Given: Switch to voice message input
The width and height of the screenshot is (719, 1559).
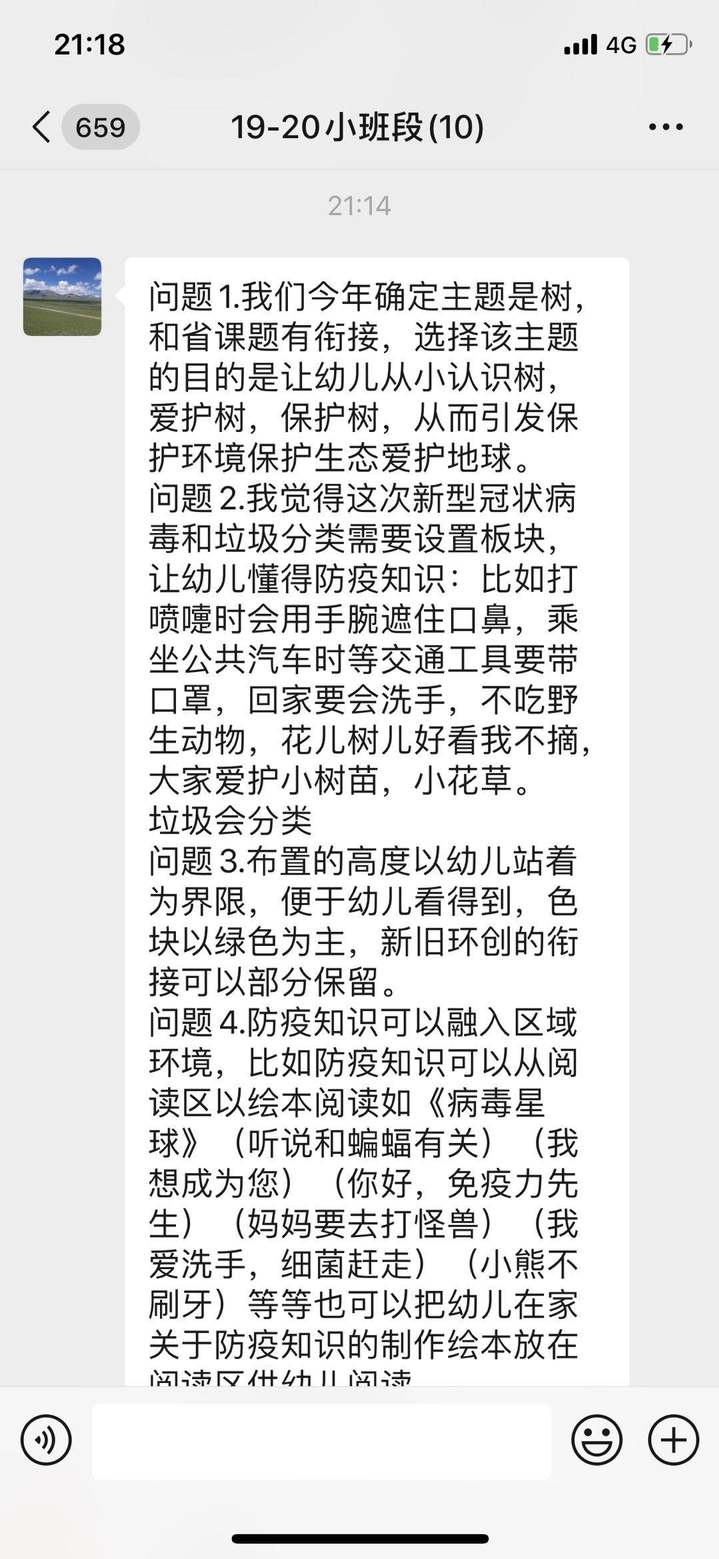Looking at the screenshot, I should point(46,1440).
